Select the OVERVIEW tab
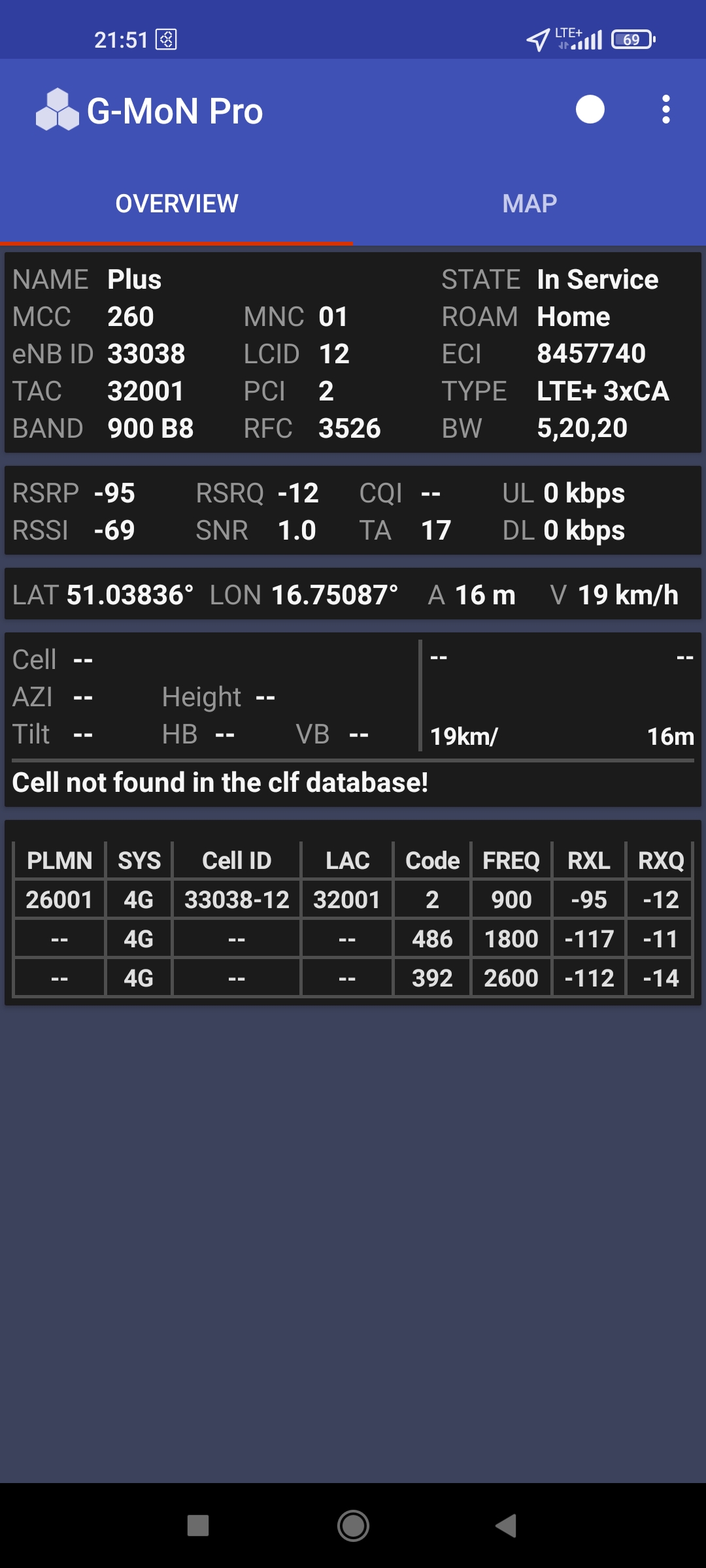Viewport: 706px width, 1568px height. pyautogui.click(x=176, y=204)
